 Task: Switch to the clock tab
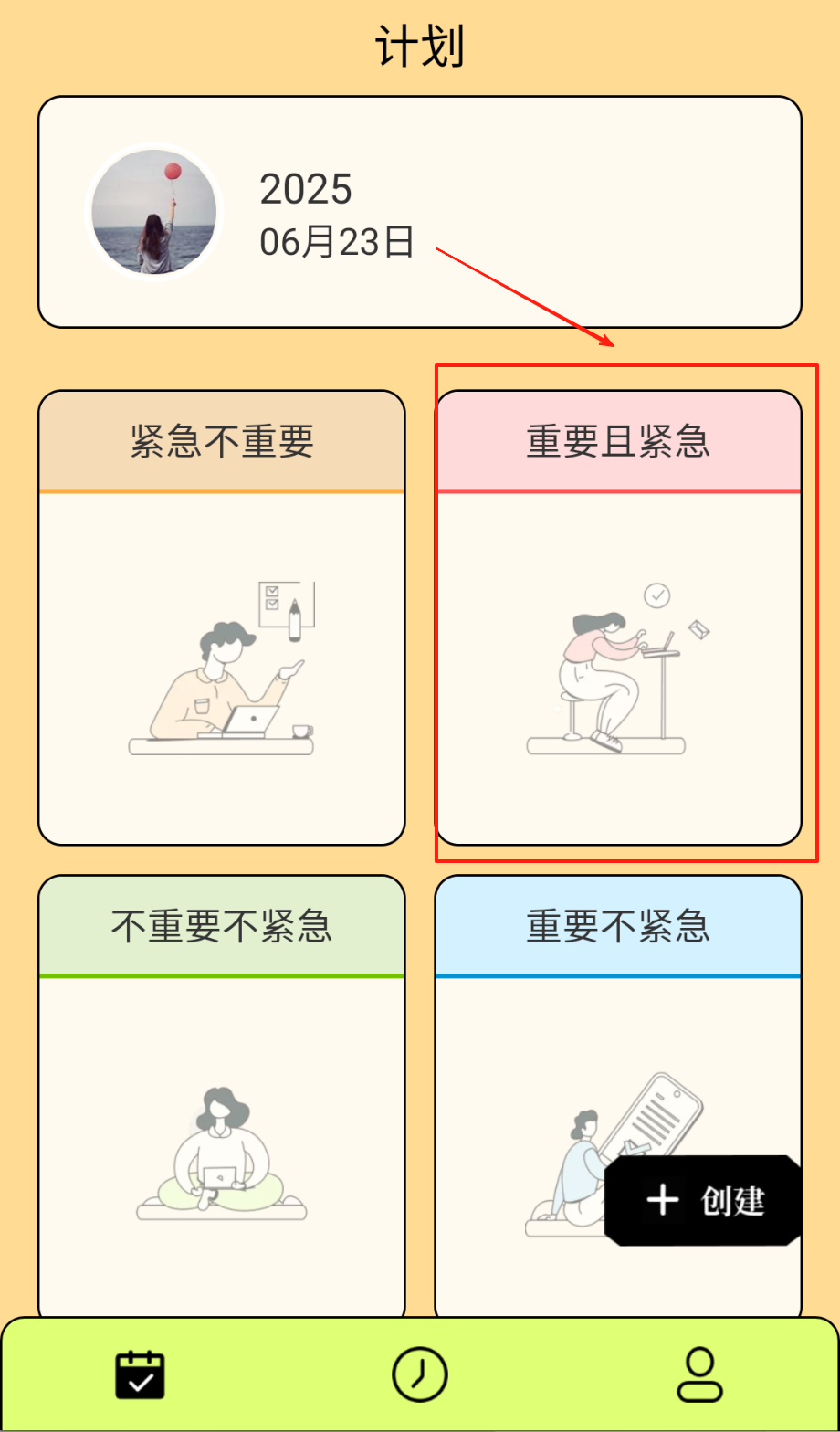[x=420, y=1374]
